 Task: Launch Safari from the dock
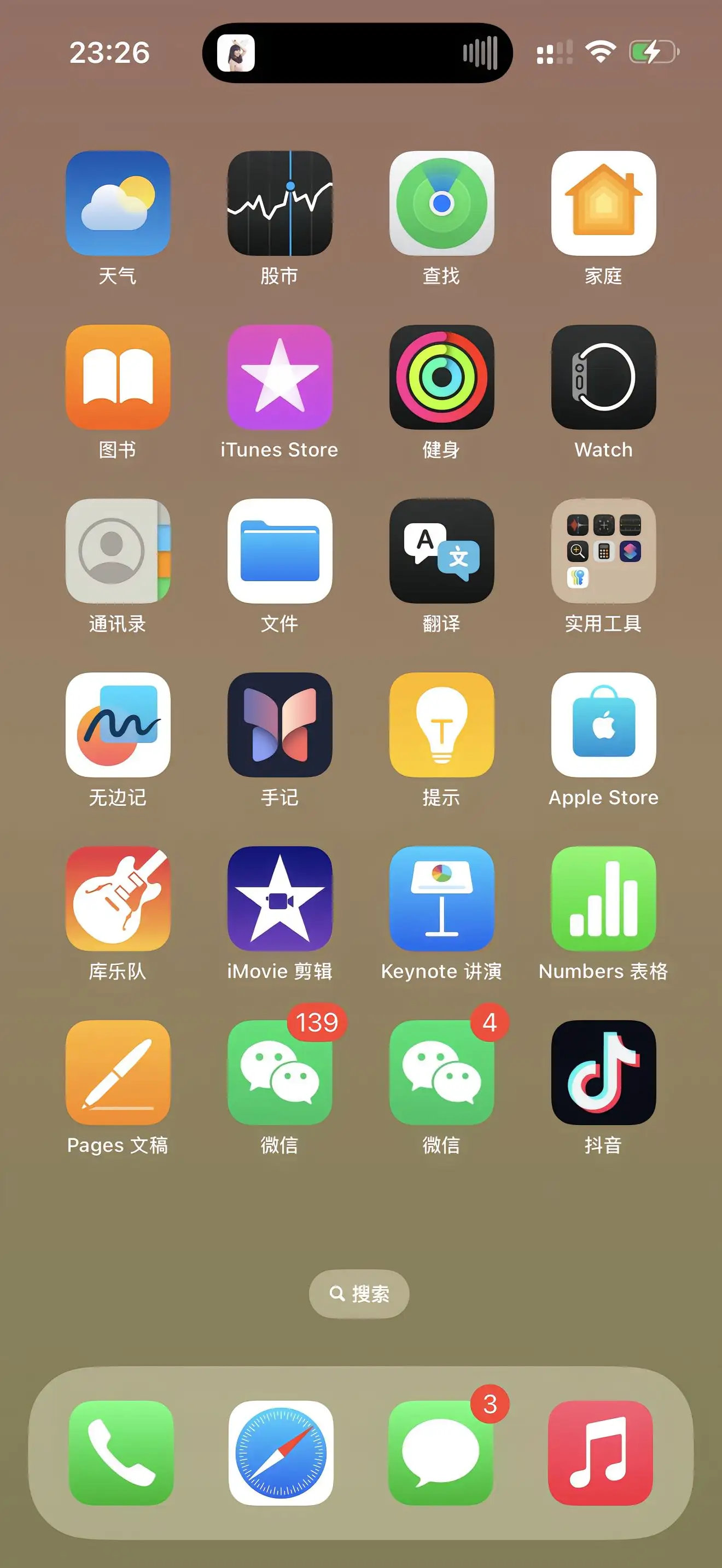point(281,1452)
